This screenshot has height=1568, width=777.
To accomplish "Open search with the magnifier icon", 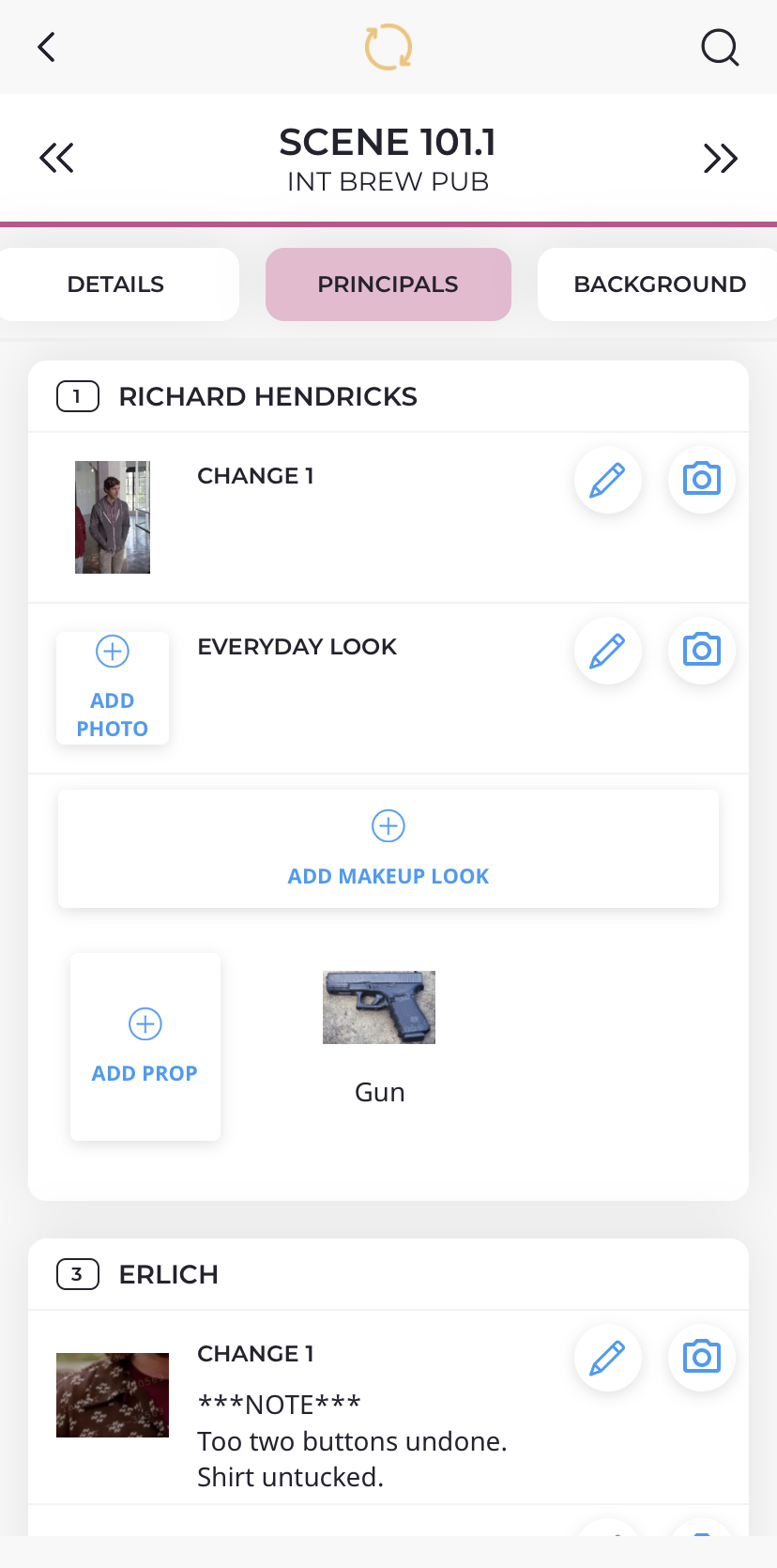I will [x=720, y=47].
